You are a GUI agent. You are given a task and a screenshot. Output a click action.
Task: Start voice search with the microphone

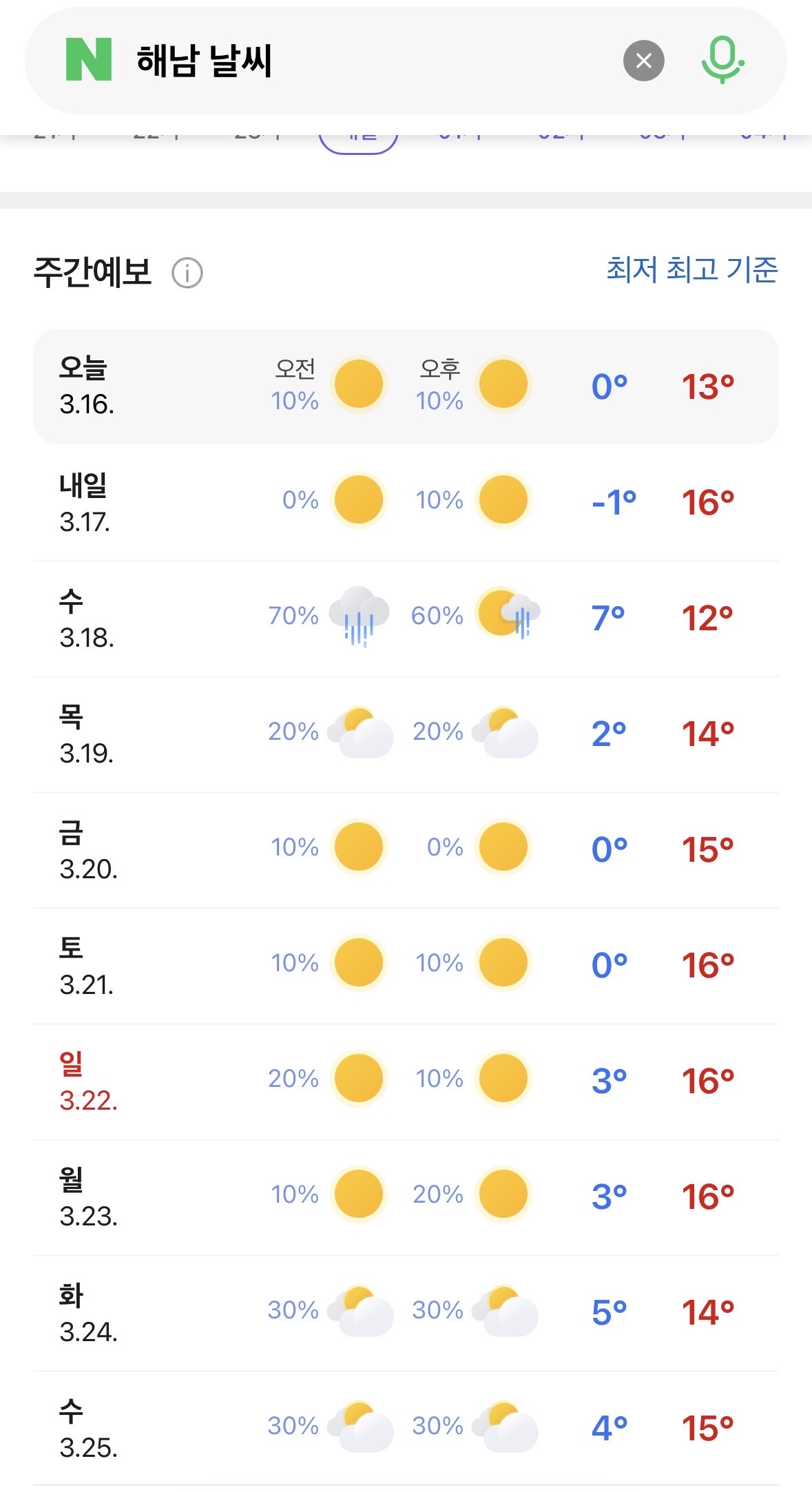[722, 61]
